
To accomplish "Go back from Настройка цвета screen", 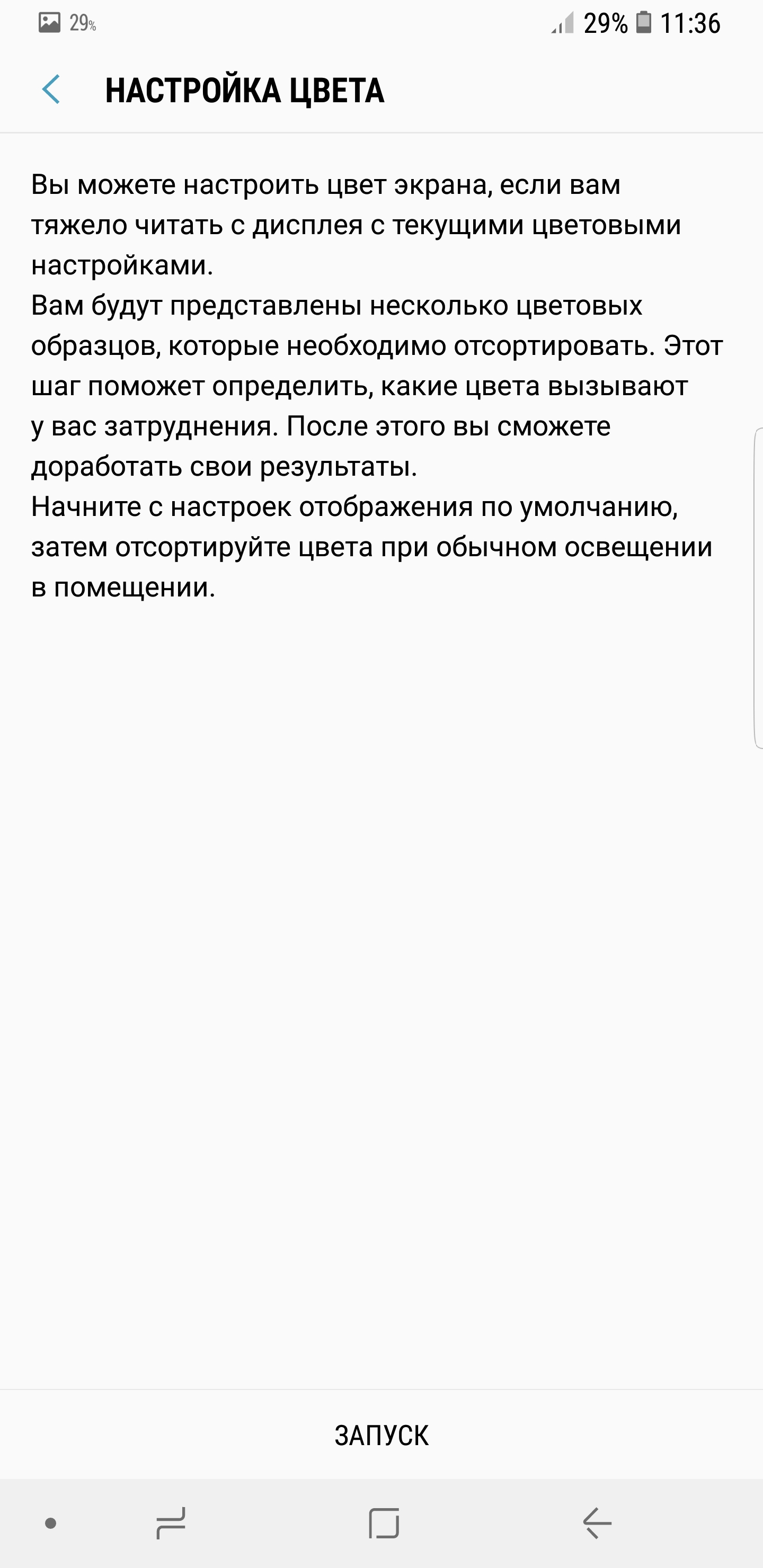I will click(x=51, y=90).
